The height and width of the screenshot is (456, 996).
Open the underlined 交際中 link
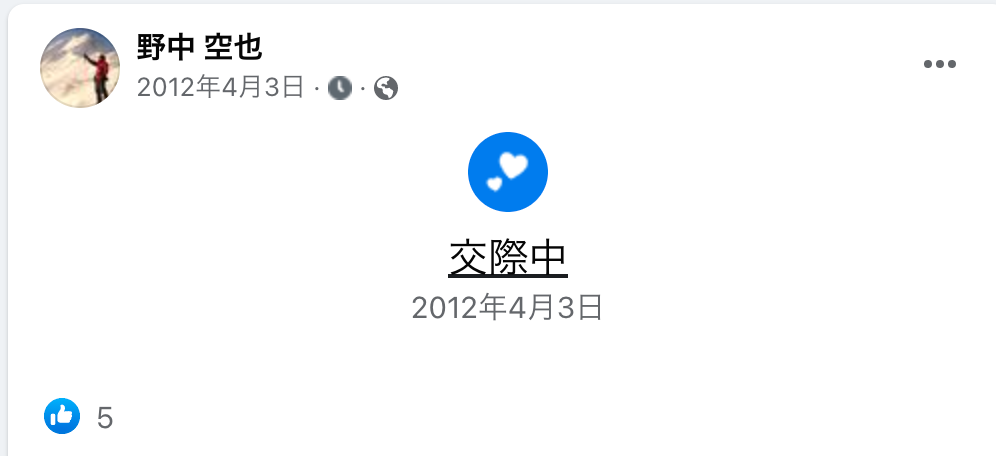click(508, 259)
